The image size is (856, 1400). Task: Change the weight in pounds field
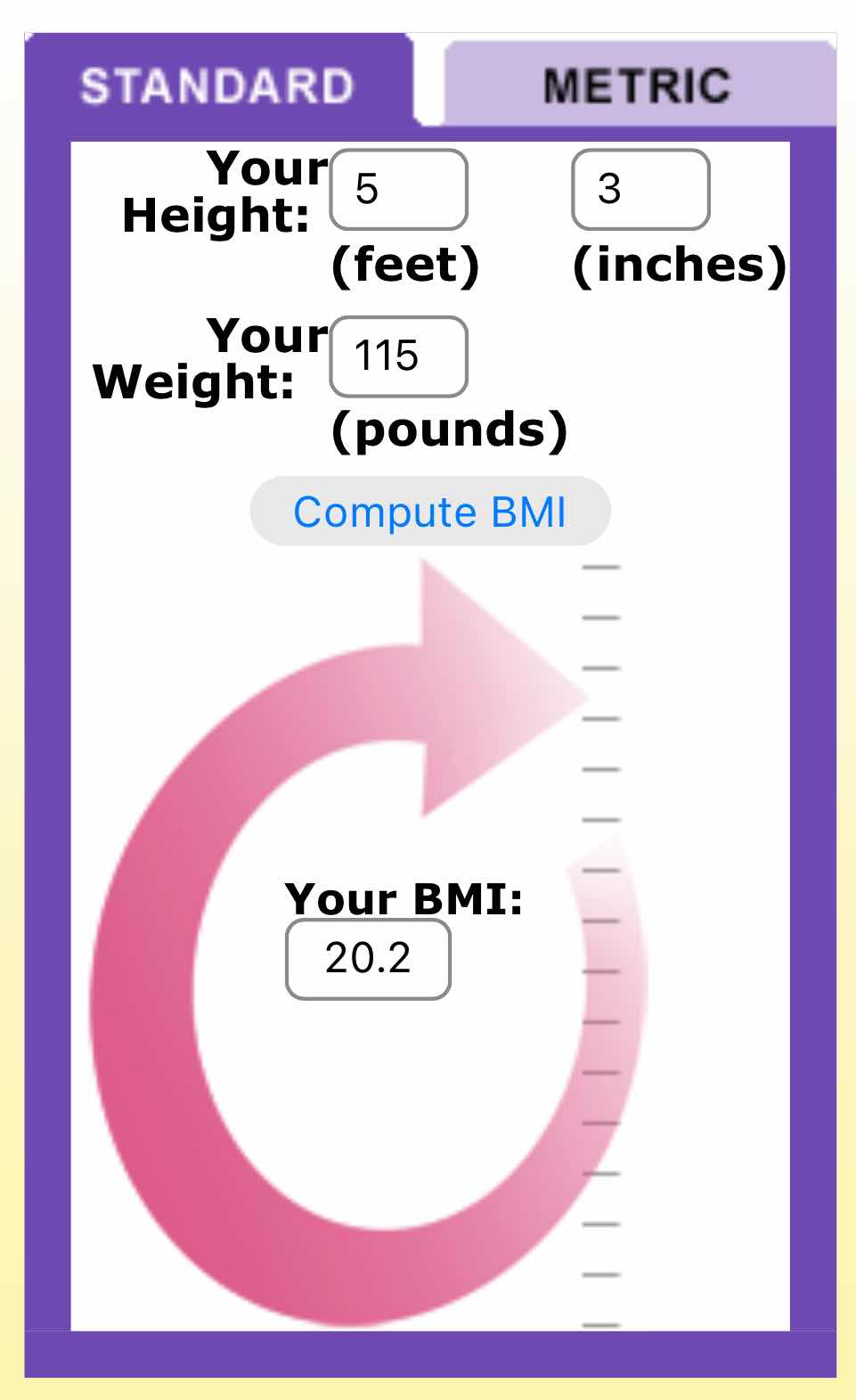pyautogui.click(x=398, y=356)
